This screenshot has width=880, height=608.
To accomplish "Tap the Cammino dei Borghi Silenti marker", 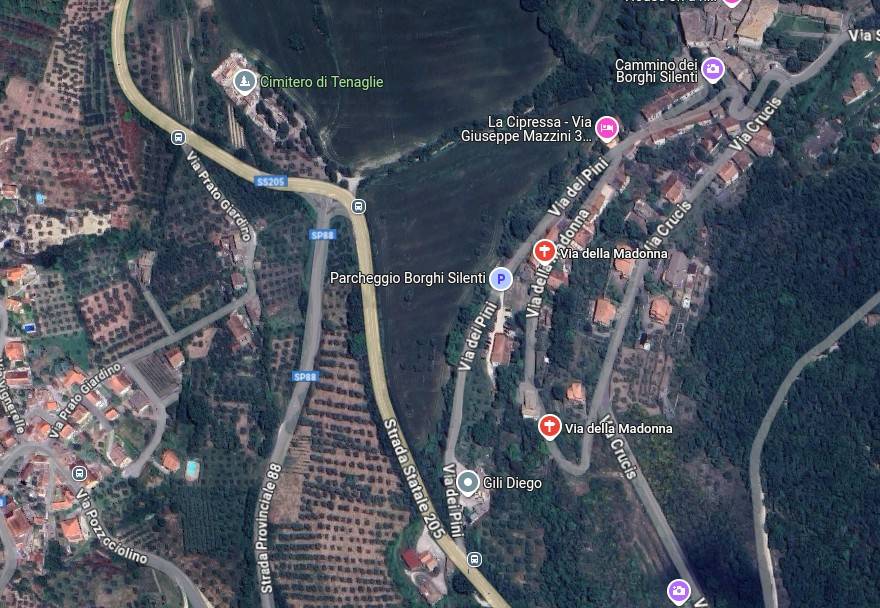I will [712, 69].
